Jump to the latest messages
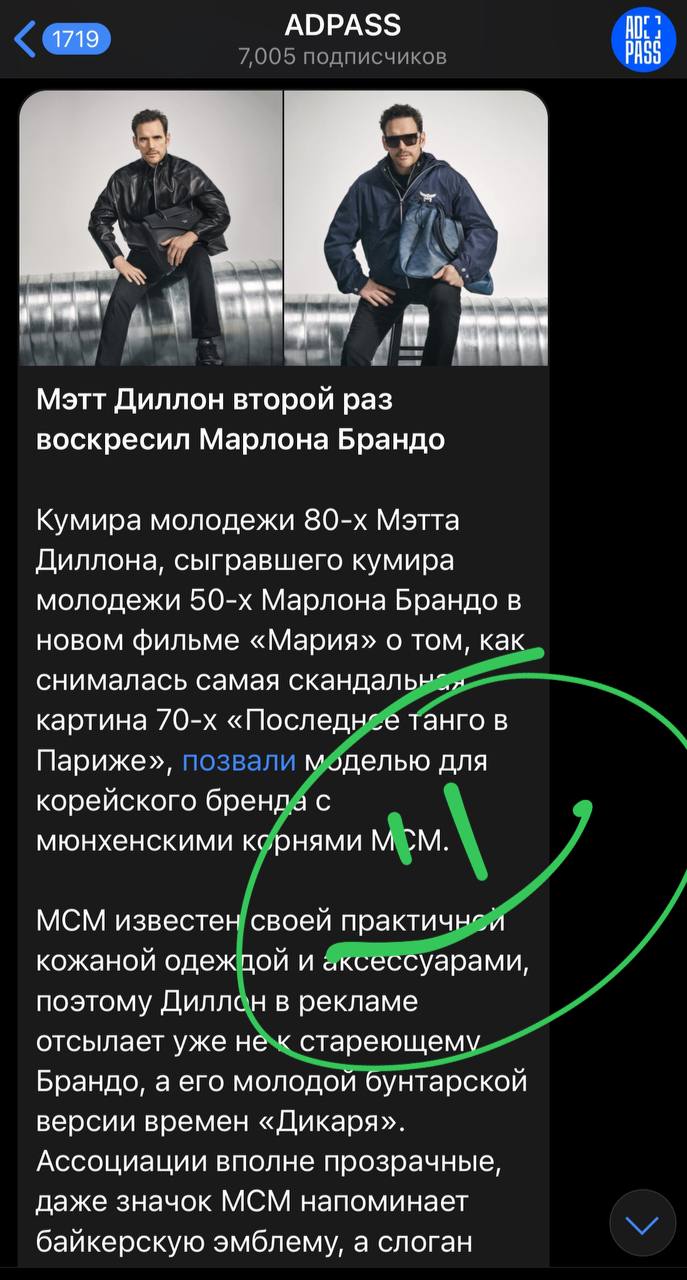Image resolution: width=687 pixels, height=1280 pixels. coord(642,1223)
